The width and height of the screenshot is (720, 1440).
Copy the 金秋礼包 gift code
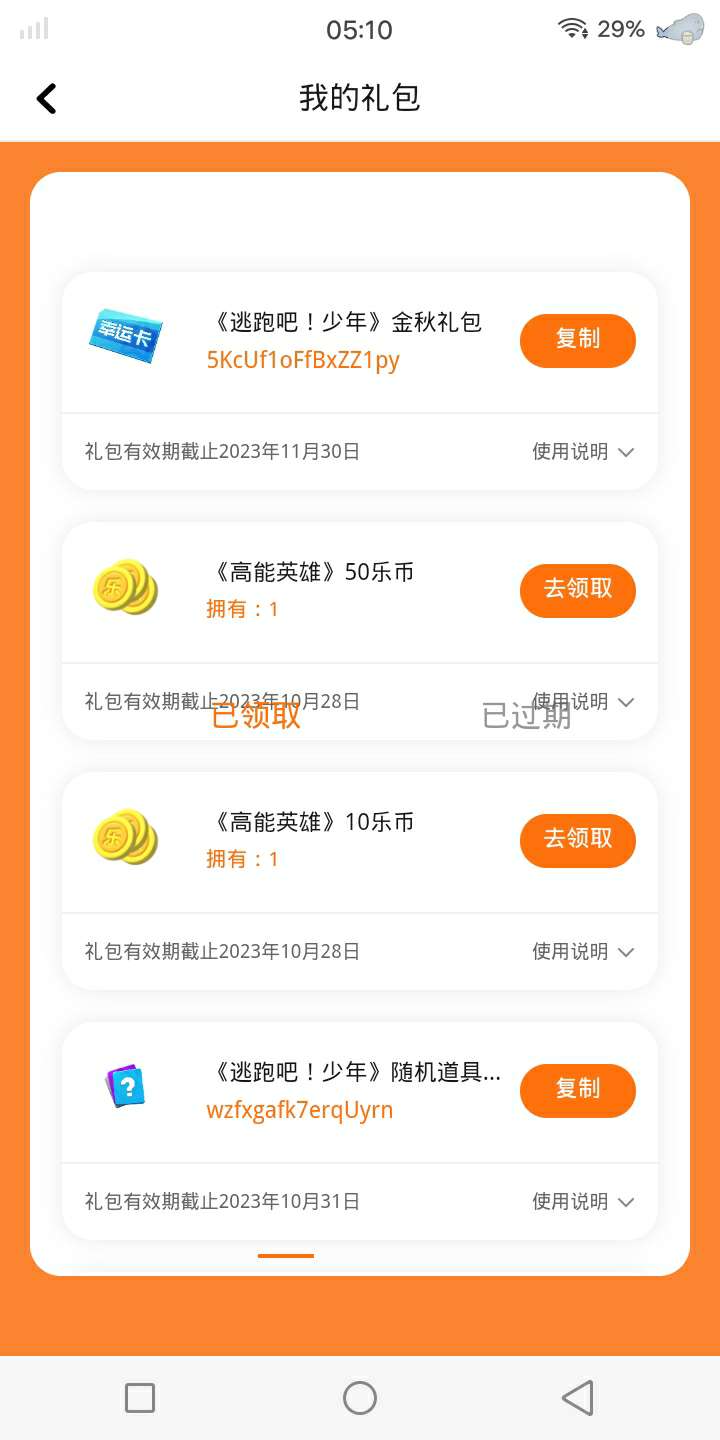pos(578,340)
